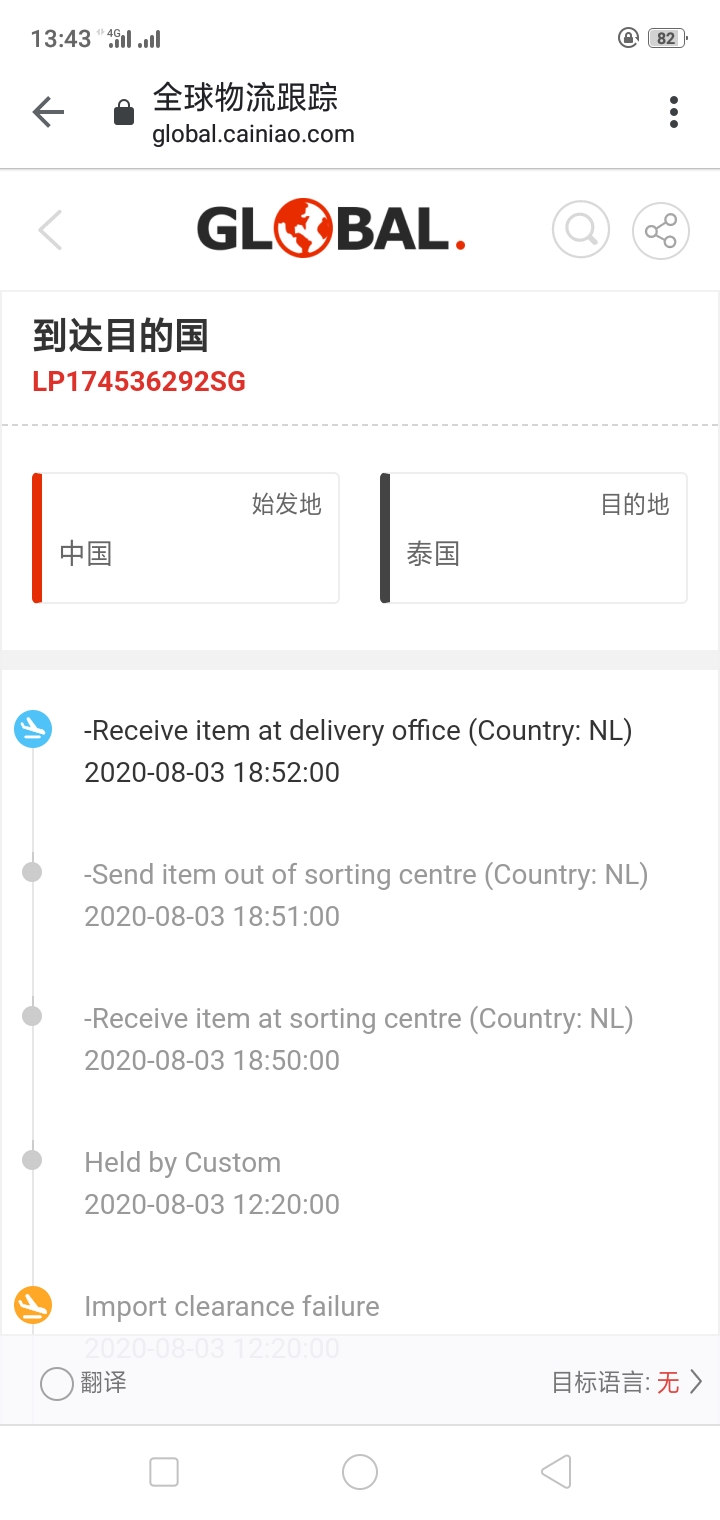Open recent apps from the navigation bar

click(164, 1472)
